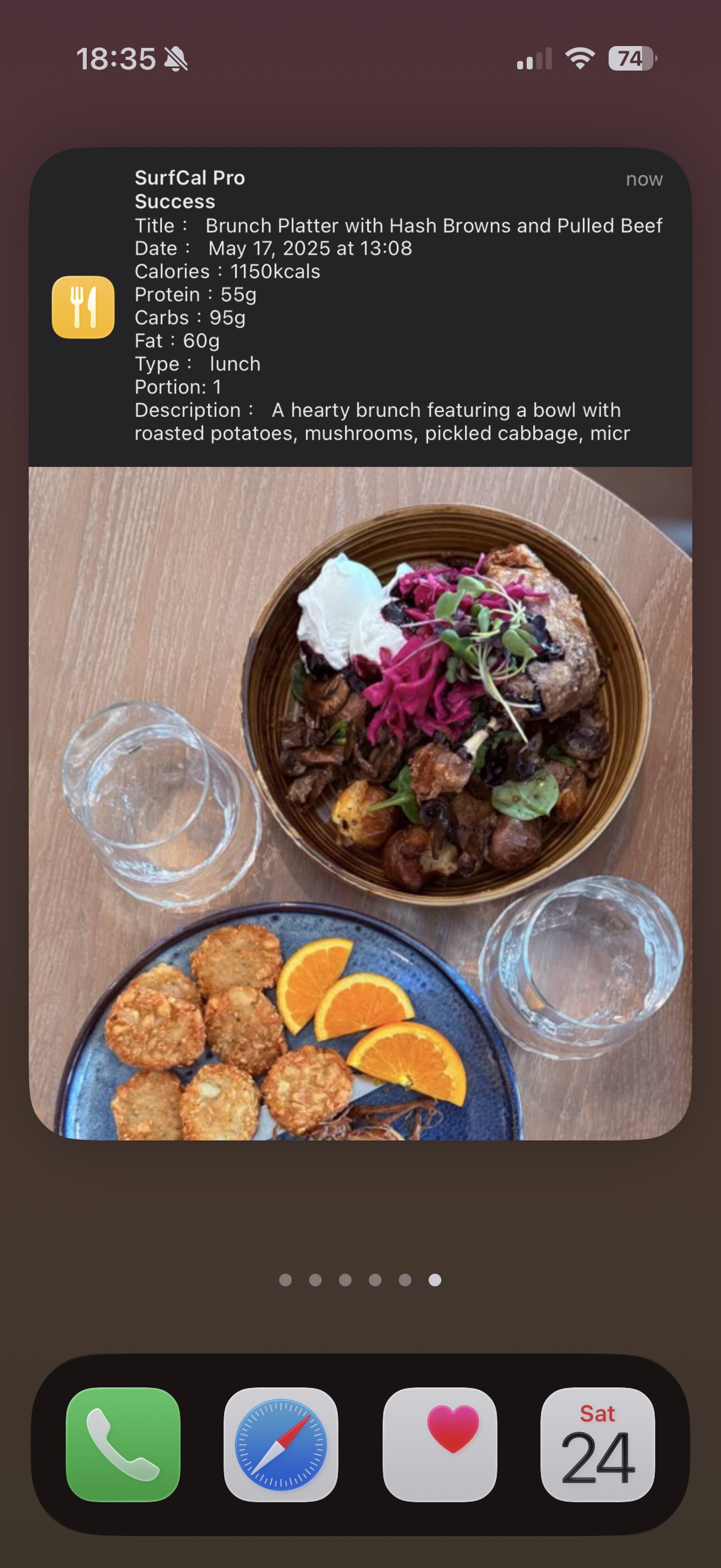Screen dimensions: 721x1568
Task: Open the Health app
Action: pyautogui.click(x=439, y=1444)
